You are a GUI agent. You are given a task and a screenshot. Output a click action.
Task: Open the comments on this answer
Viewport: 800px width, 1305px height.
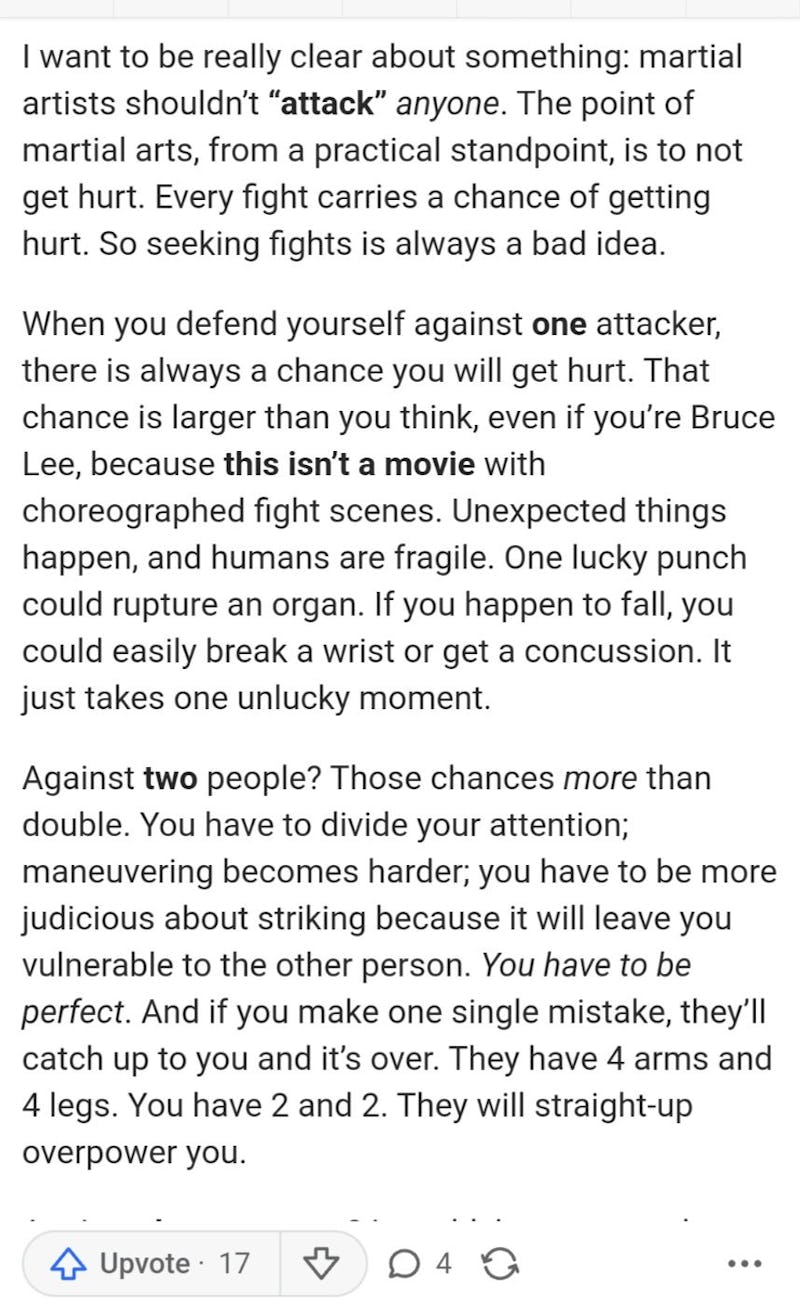(419, 1264)
